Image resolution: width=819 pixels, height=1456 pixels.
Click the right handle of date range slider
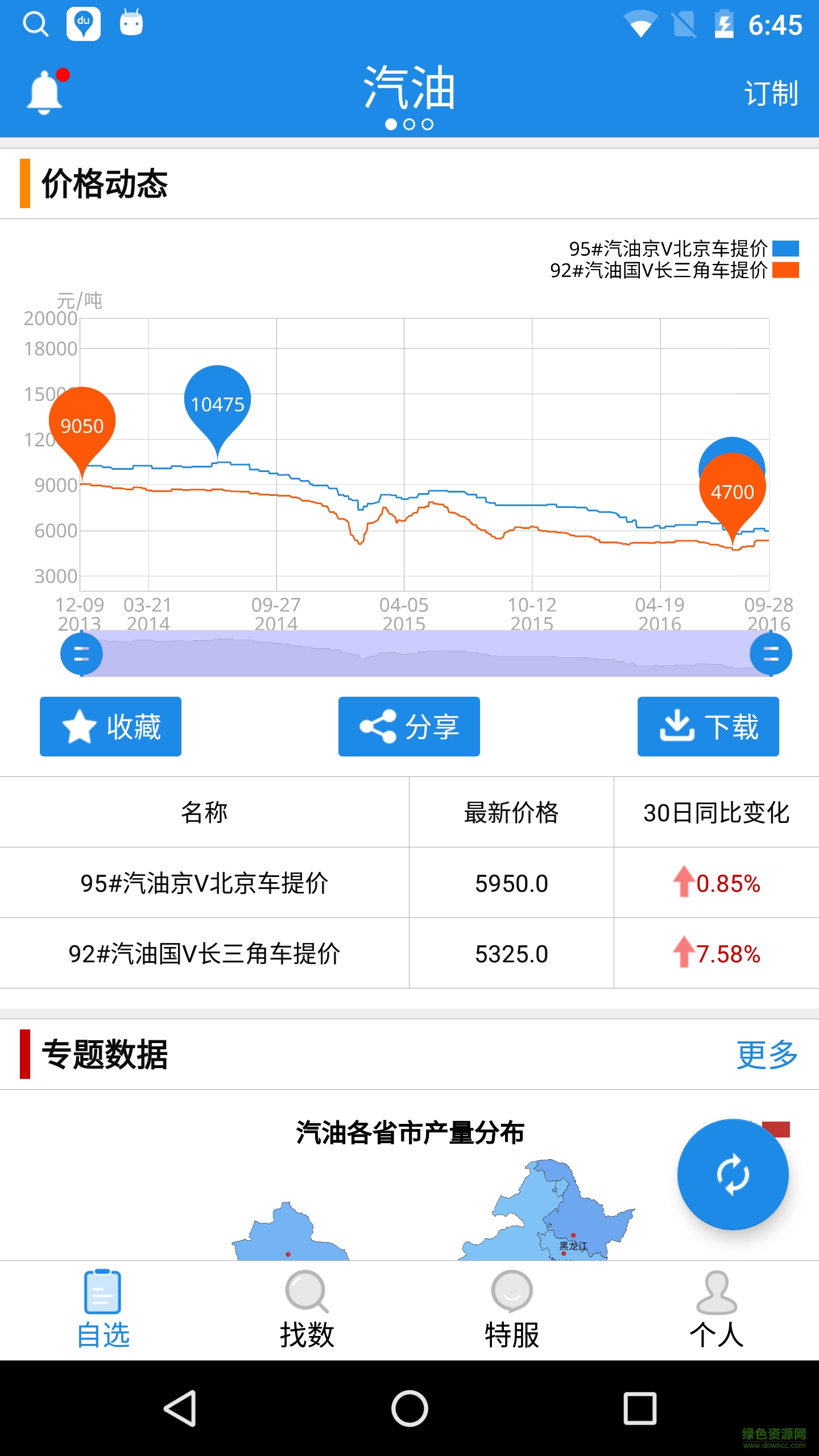point(771,654)
